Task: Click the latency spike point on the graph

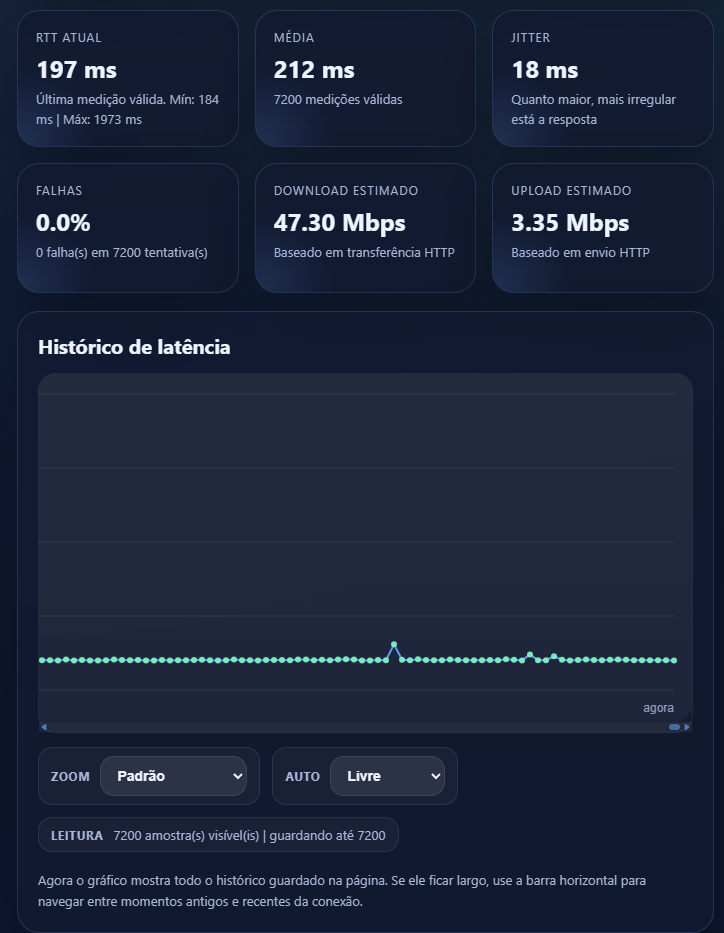Action: [394, 646]
